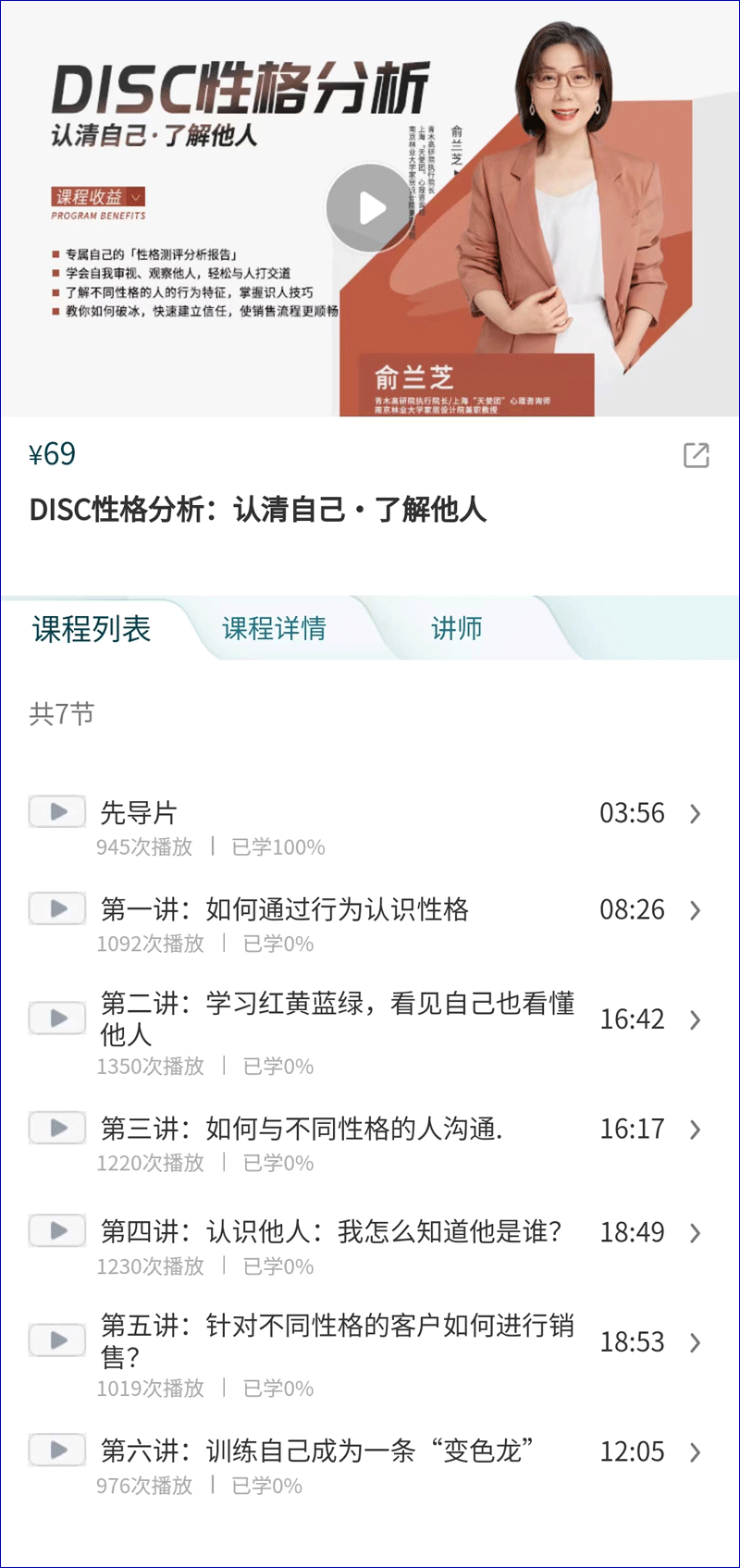Switch to the 讲师 tab

click(x=456, y=629)
